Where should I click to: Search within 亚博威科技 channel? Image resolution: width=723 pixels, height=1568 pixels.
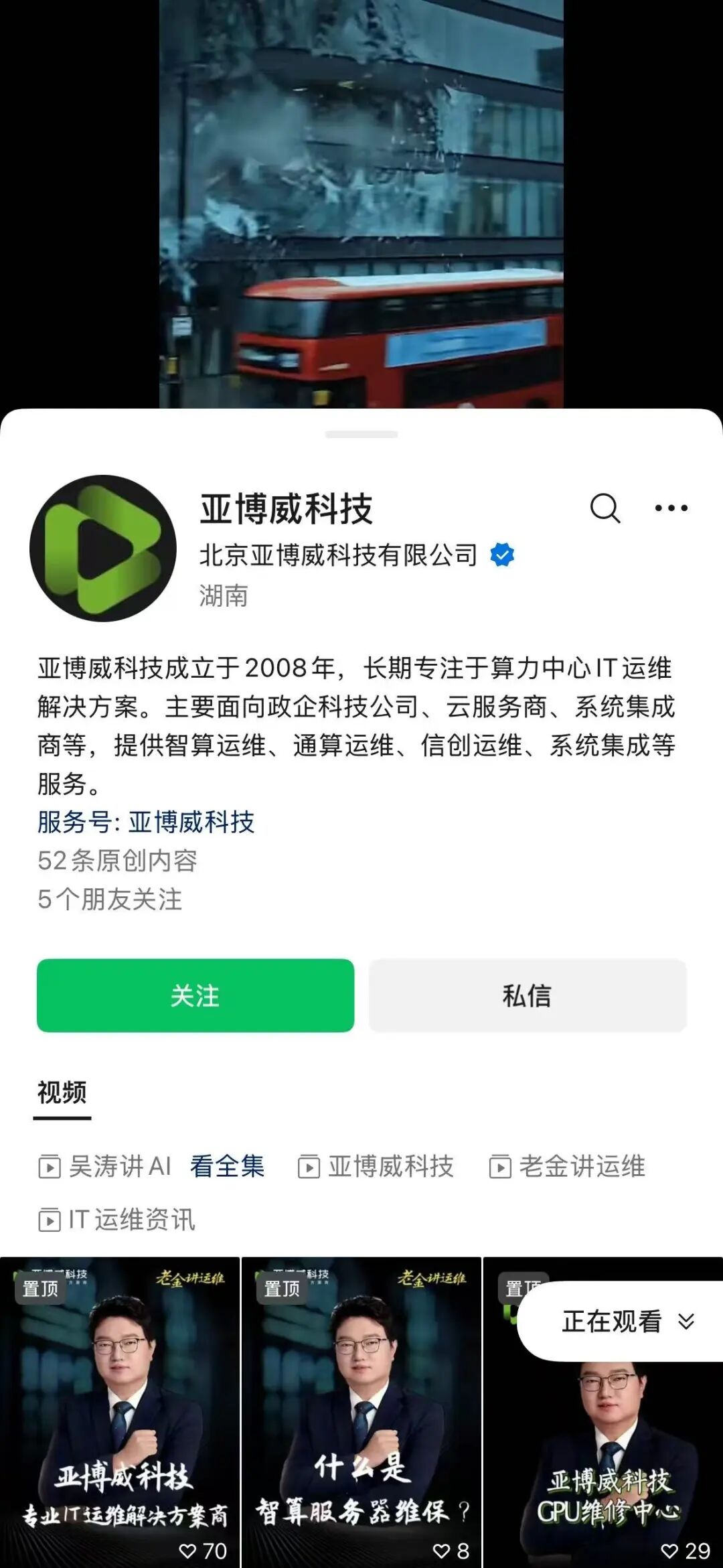(605, 508)
